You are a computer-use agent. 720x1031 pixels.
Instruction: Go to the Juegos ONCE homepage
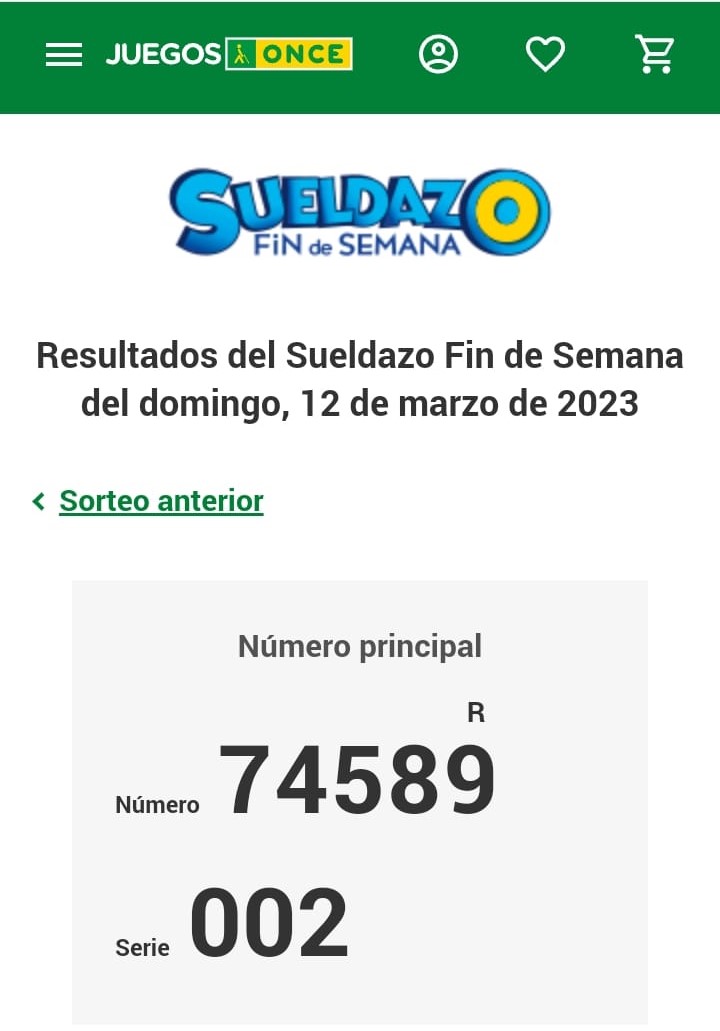coord(229,54)
